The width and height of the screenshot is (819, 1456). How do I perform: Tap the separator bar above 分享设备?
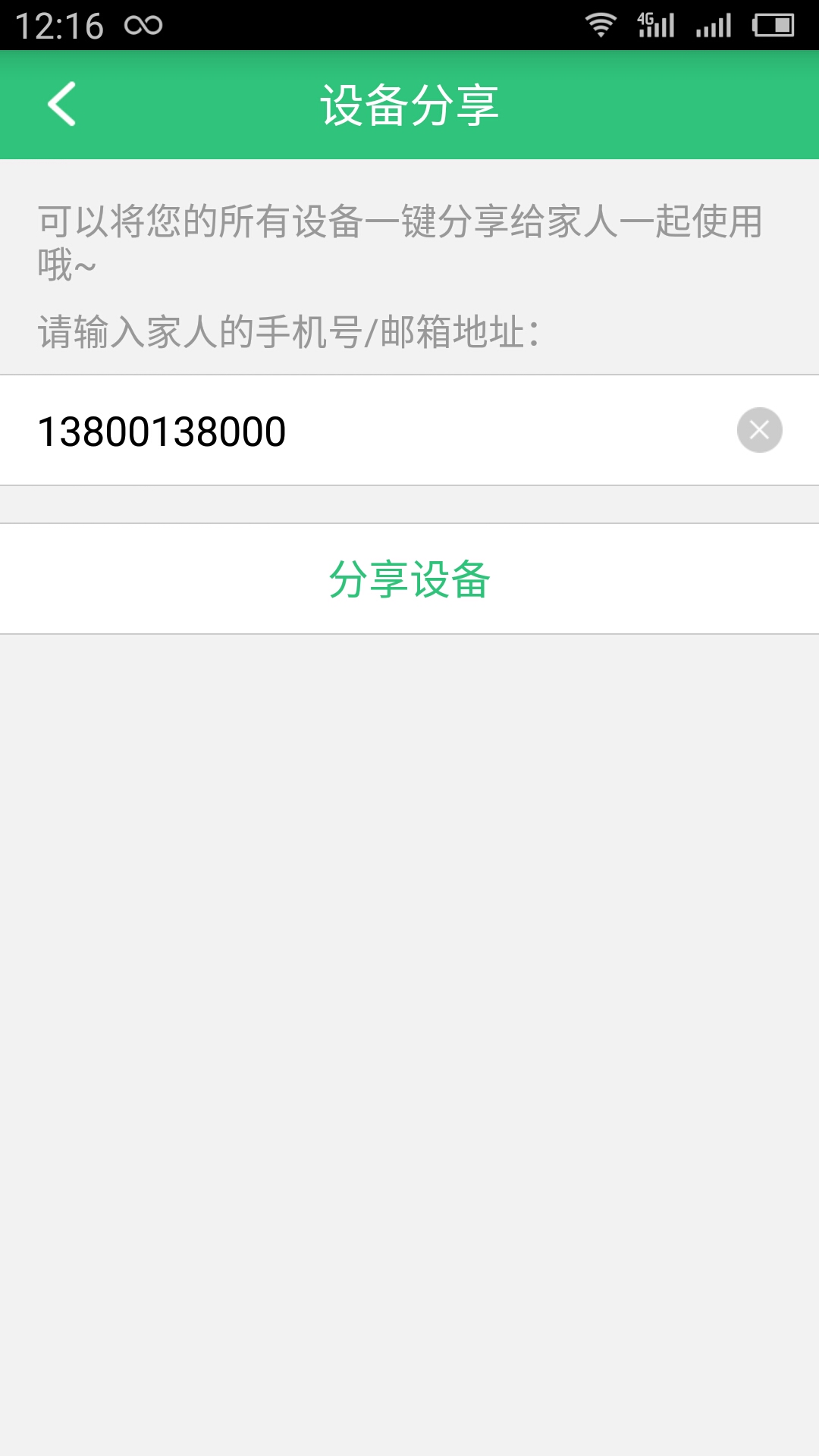[x=409, y=504]
